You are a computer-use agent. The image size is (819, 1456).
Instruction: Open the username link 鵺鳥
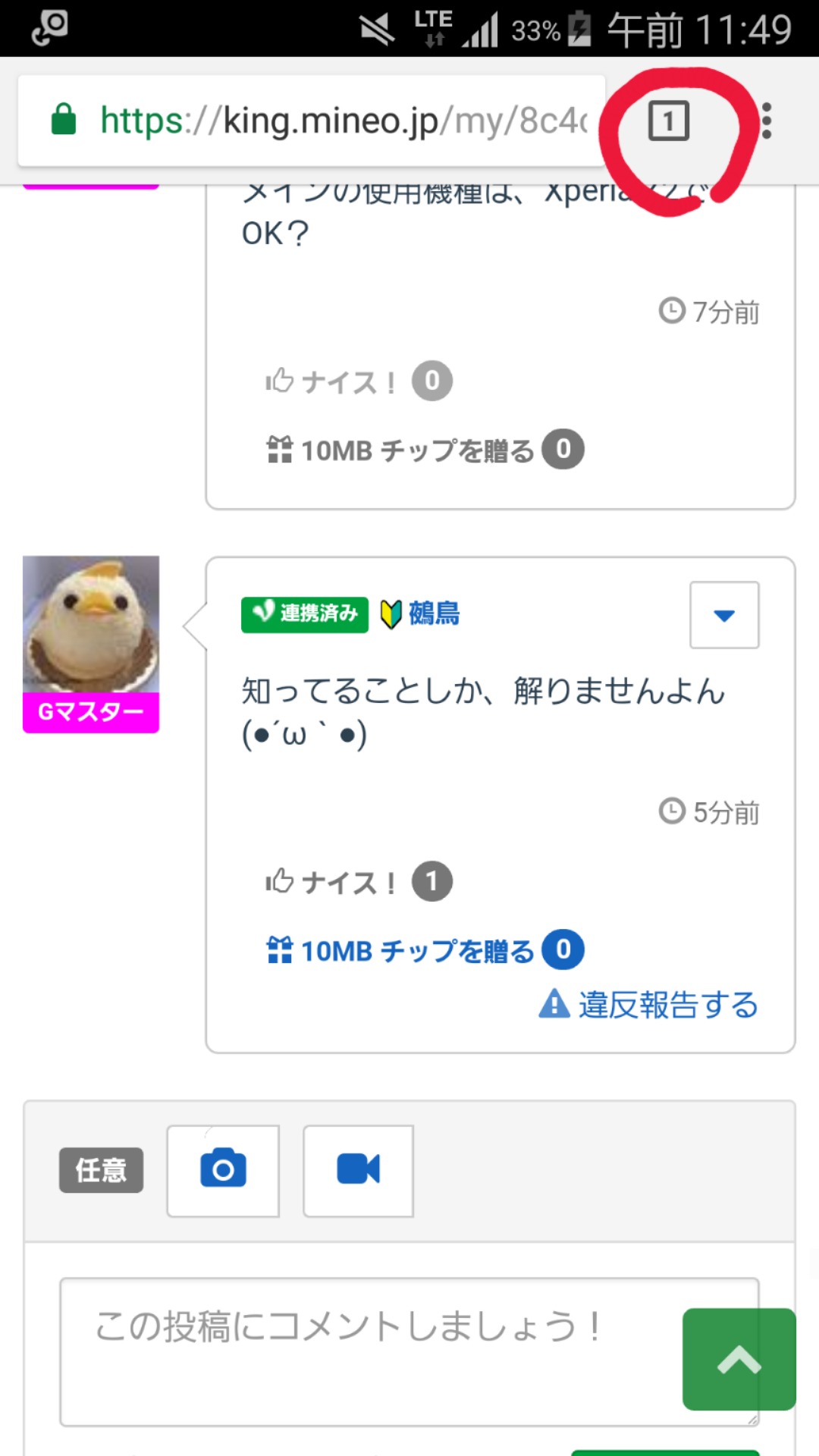[434, 613]
